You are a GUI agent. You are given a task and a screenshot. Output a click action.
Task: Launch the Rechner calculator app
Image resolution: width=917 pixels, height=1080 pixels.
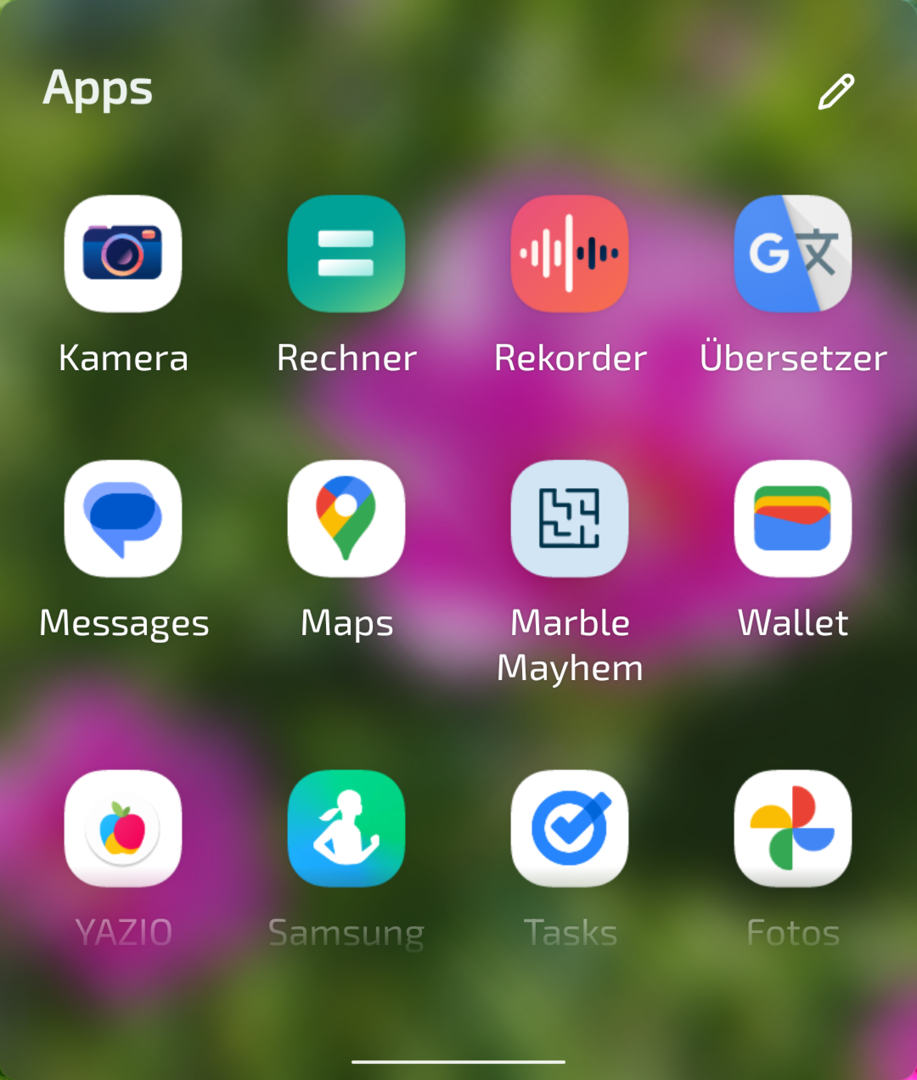point(346,254)
